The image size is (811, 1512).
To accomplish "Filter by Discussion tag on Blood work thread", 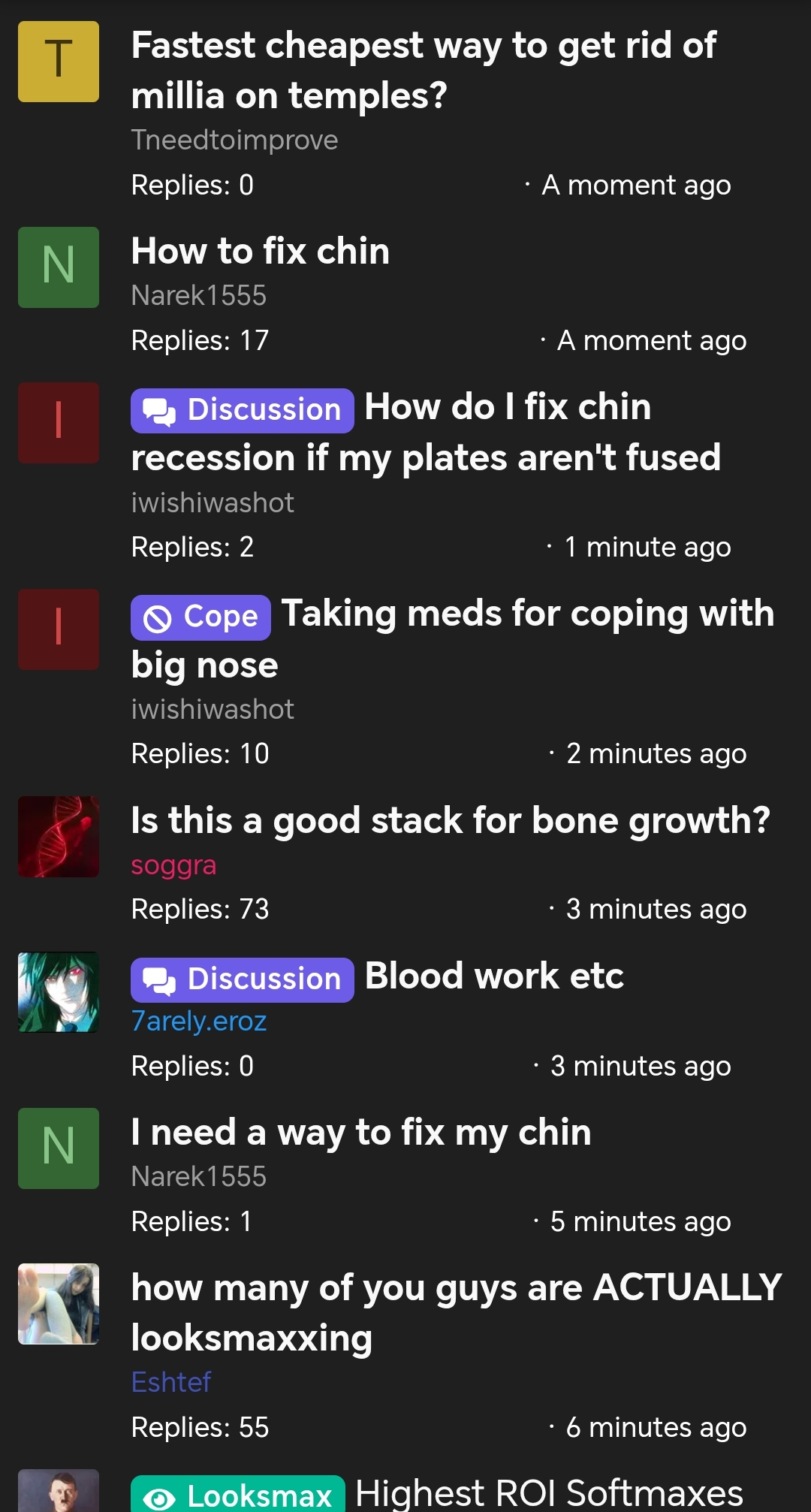I will 243,980.
